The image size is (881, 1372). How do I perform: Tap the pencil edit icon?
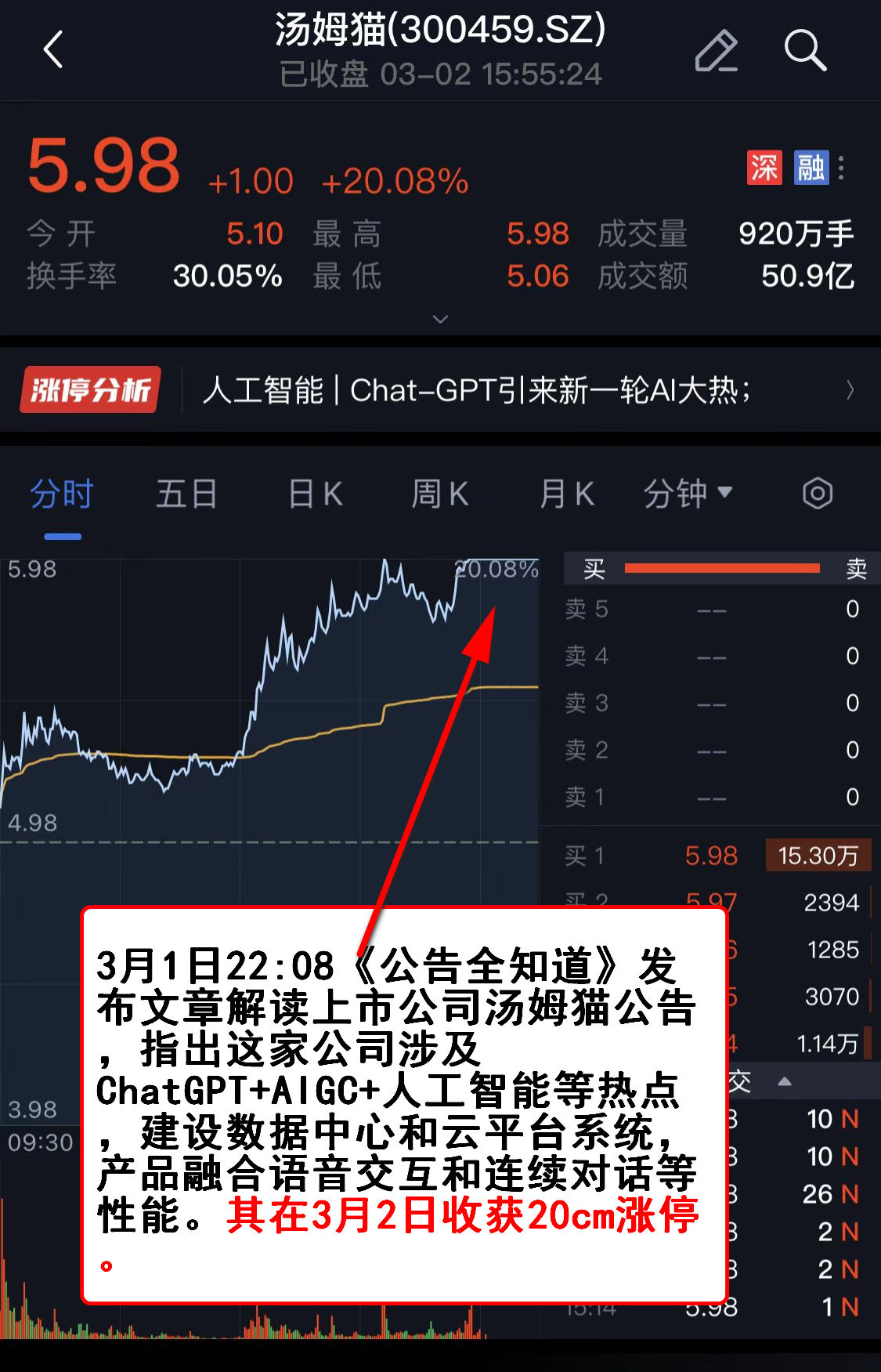(x=716, y=51)
